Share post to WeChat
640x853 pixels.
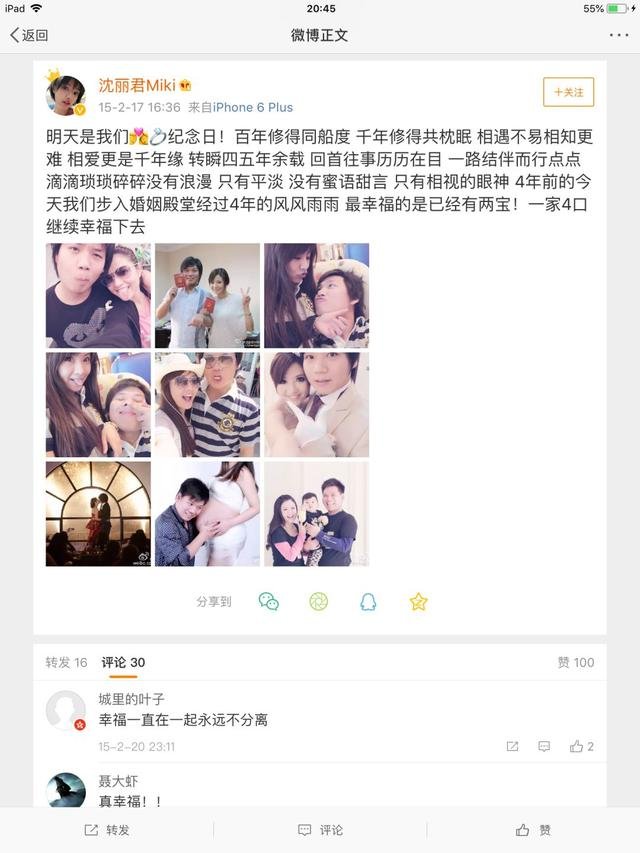click(268, 601)
